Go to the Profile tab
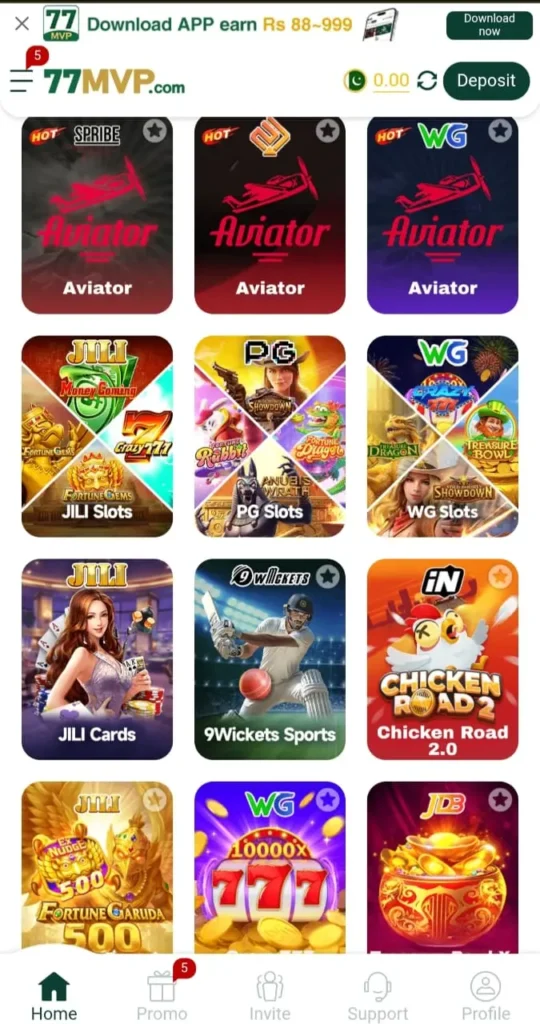Viewport: 540px width, 1024px height. pyautogui.click(x=485, y=994)
